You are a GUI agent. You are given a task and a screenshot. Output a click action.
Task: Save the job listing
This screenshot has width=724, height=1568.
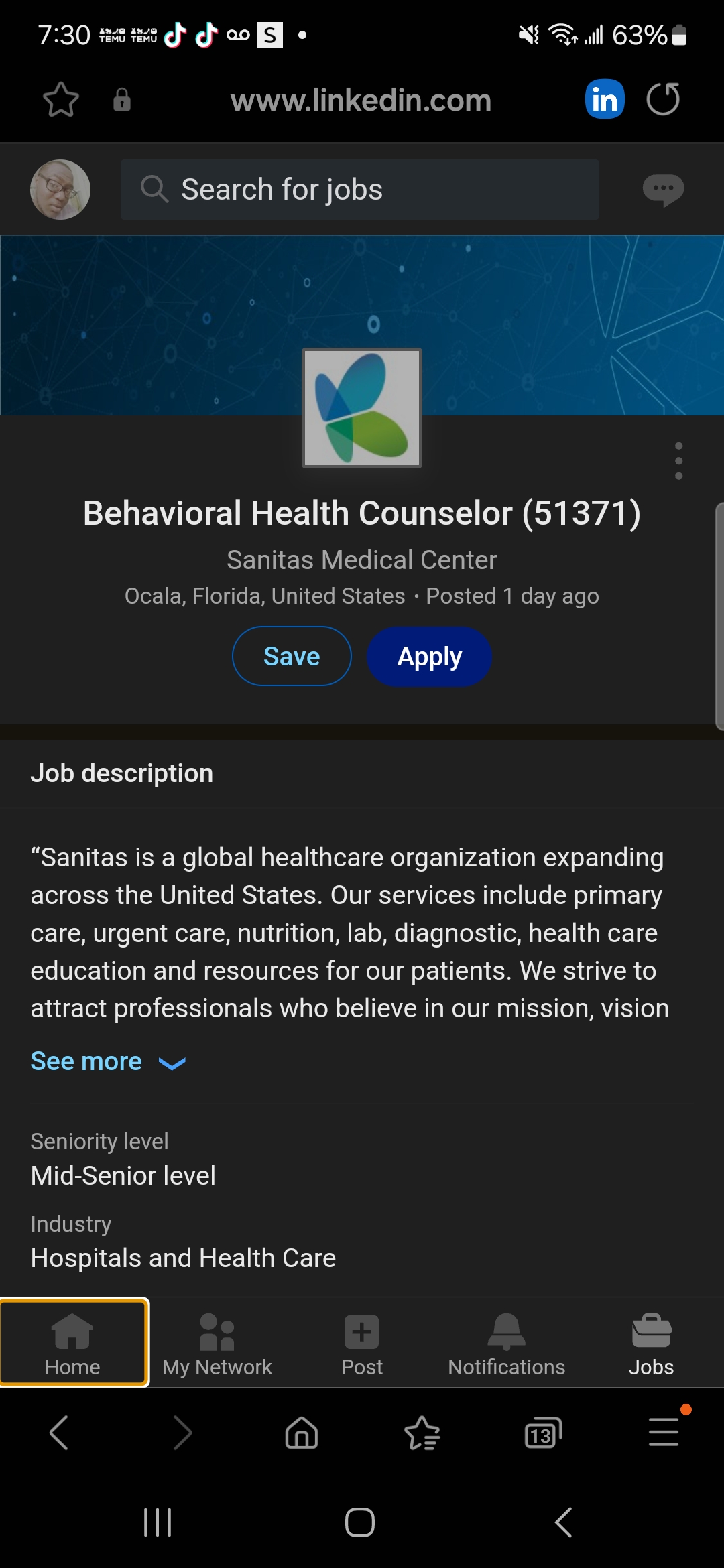(292, 657)
